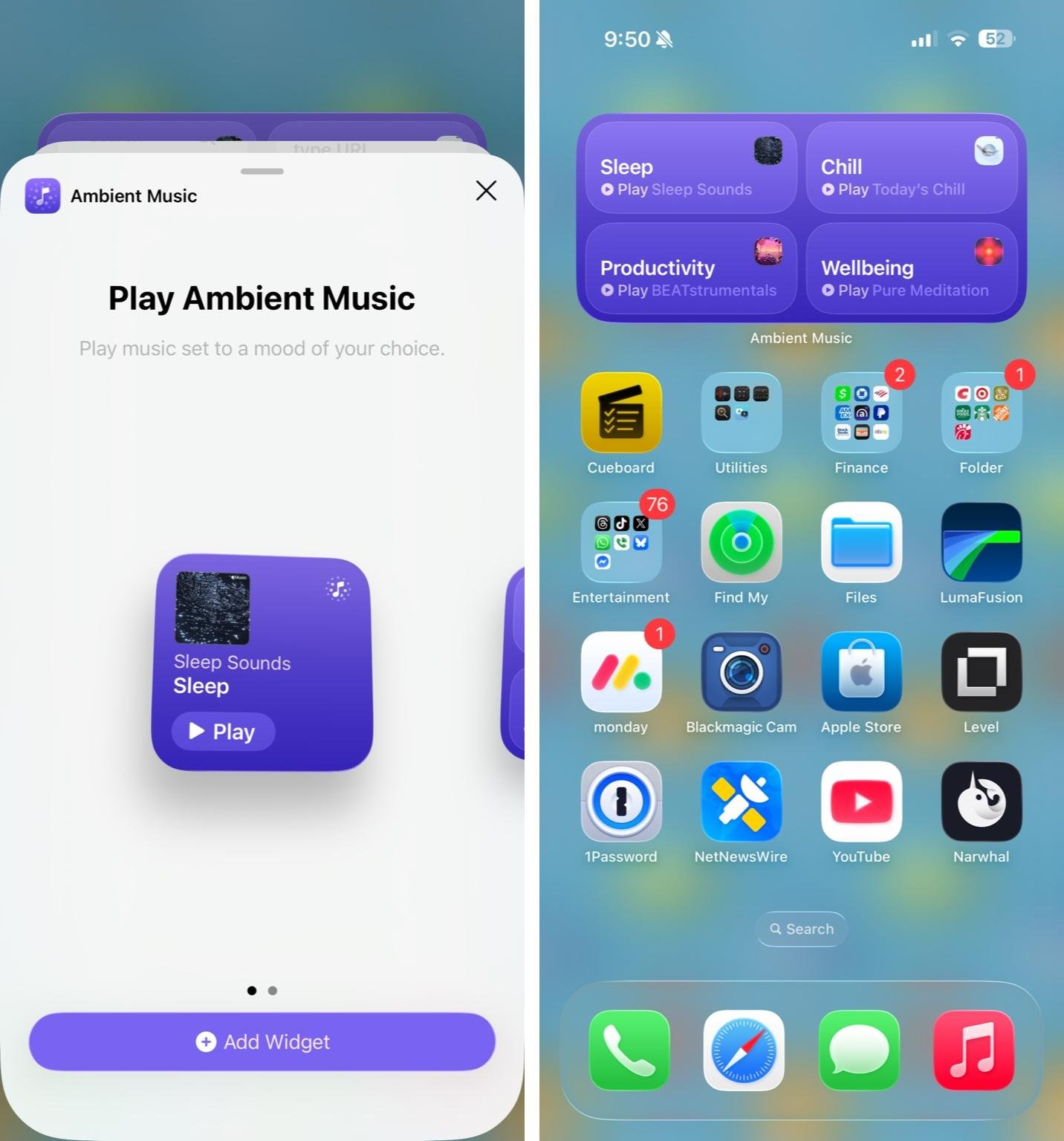Image resolution: width=1064 pixels, height=1141 pixels.
Task: Open the Utilities folder
Action: coord(741,413)
